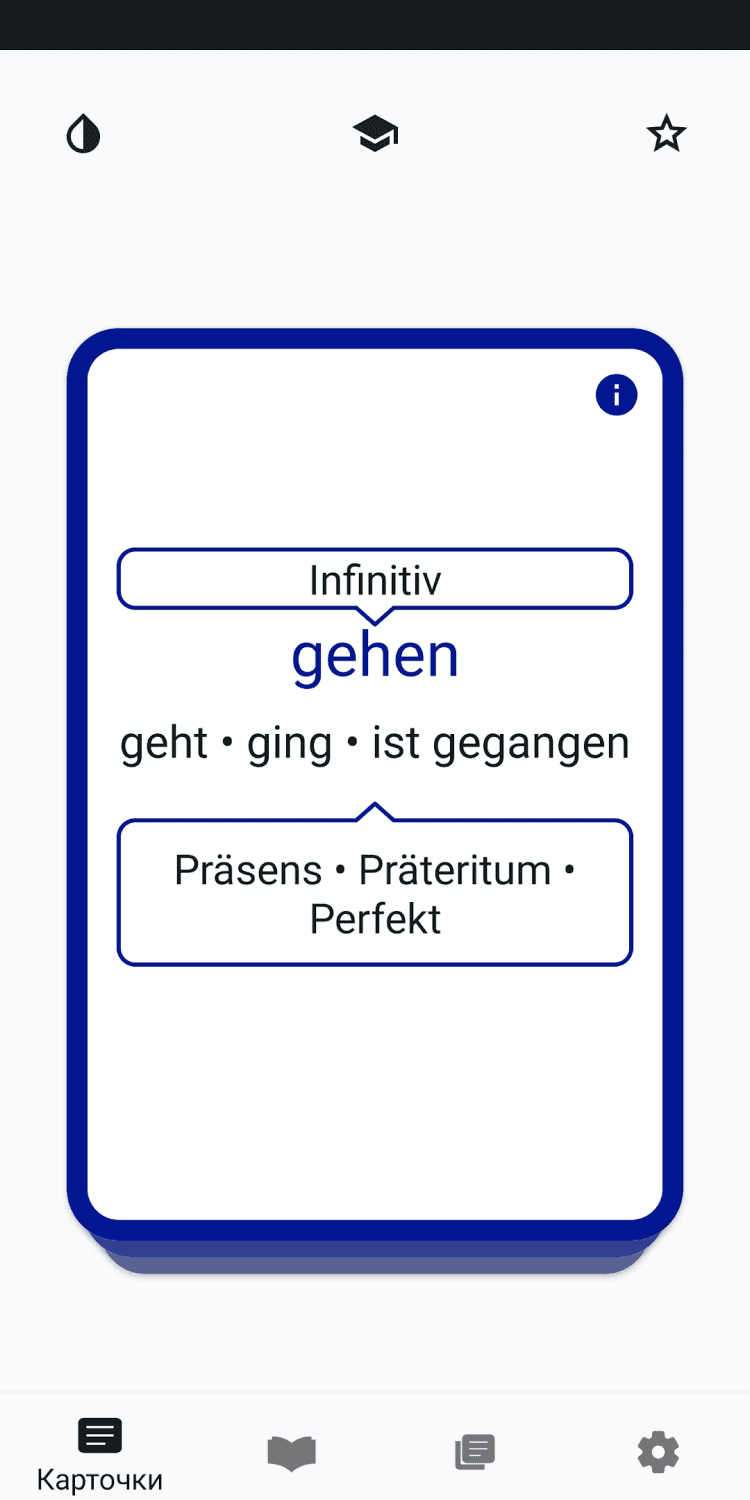The width and height of the screenshot is (750, 1500).
Task: Open the info button on the gehen card
Action: 616,395
